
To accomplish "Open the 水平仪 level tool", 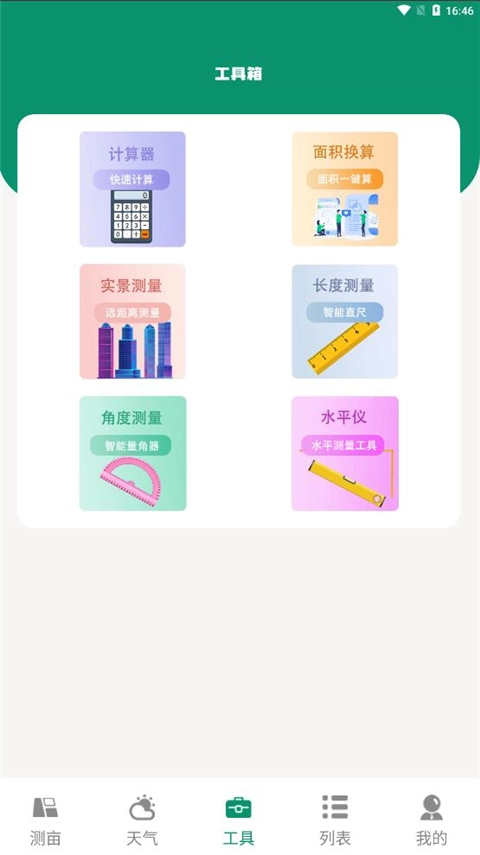I will pos(345,454).
